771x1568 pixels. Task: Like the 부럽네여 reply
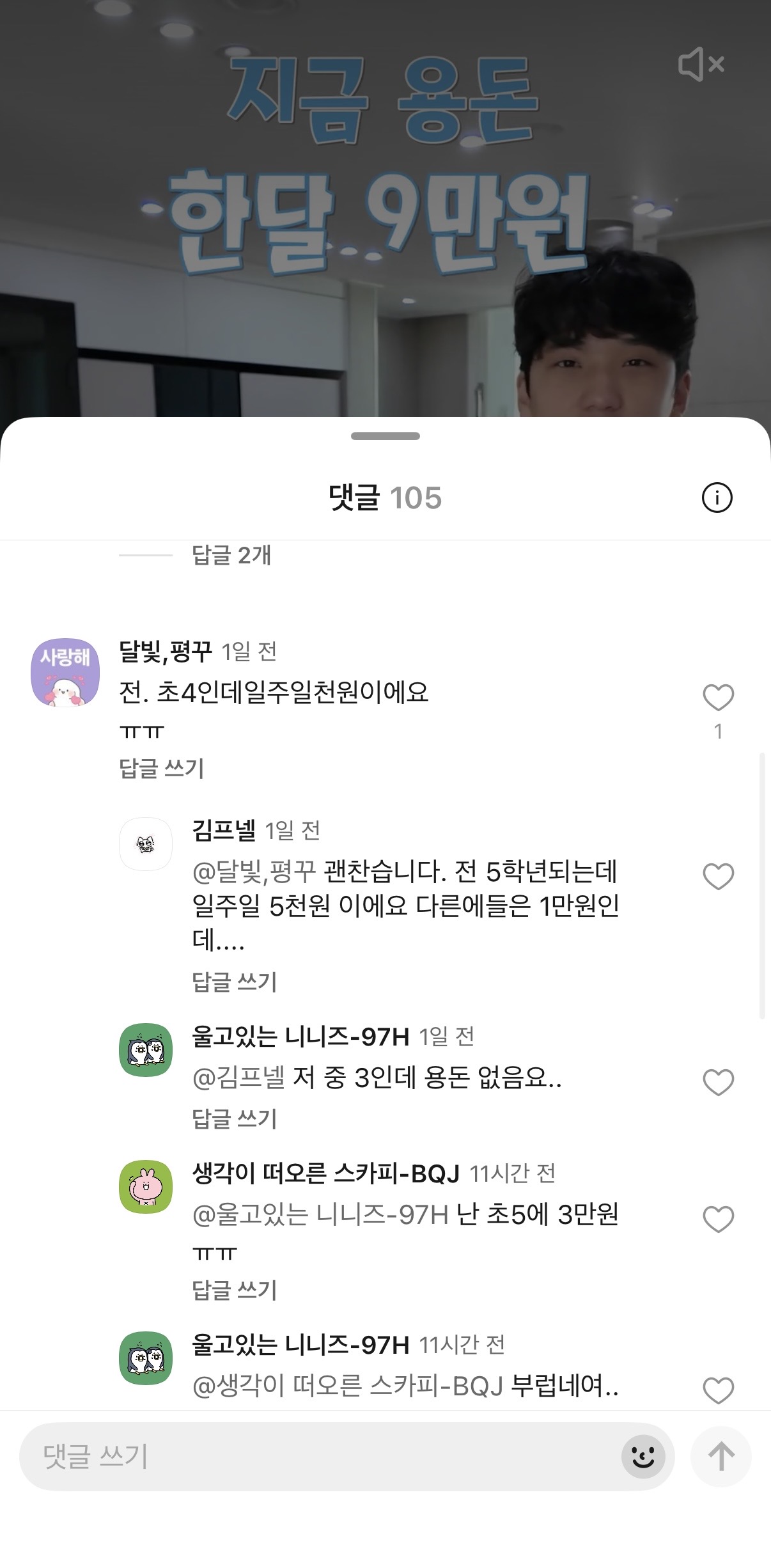click(718, 1391)
